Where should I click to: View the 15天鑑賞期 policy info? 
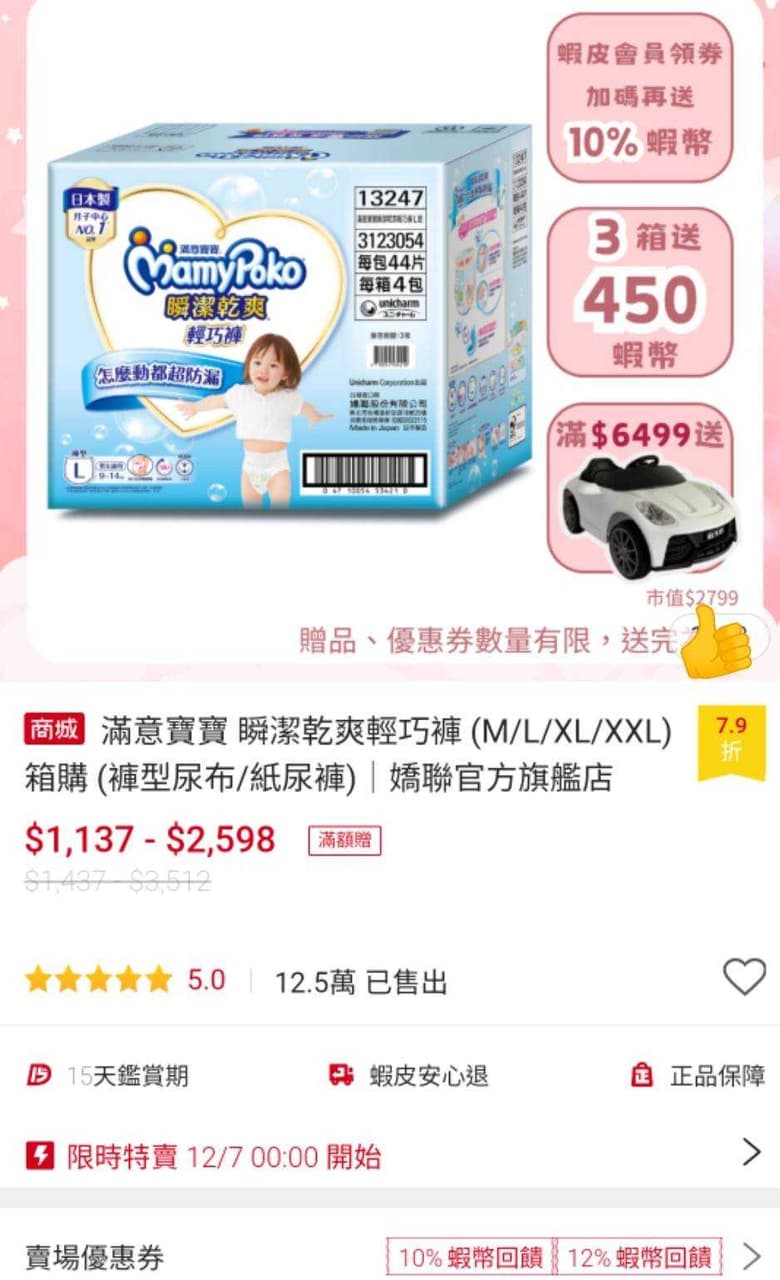click(x=108, y=1076)
